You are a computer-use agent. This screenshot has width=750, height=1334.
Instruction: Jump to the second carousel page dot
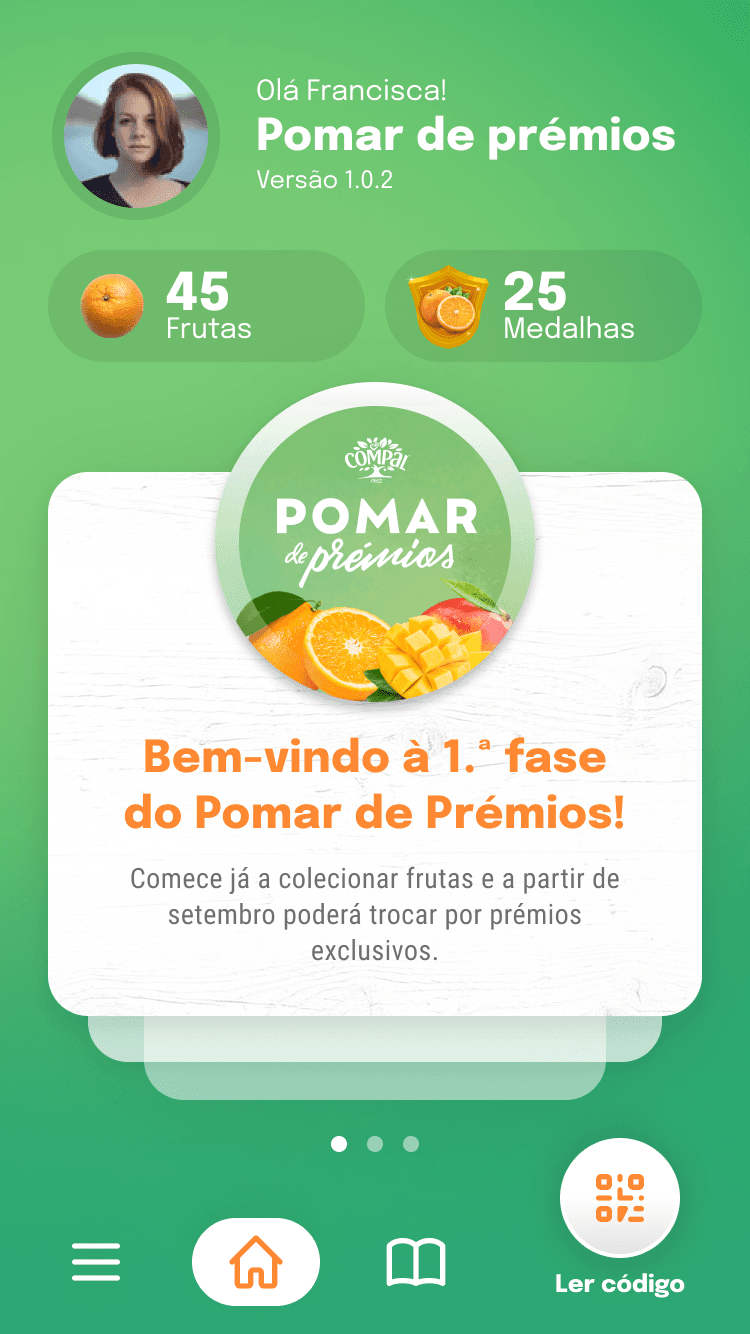375,1144
